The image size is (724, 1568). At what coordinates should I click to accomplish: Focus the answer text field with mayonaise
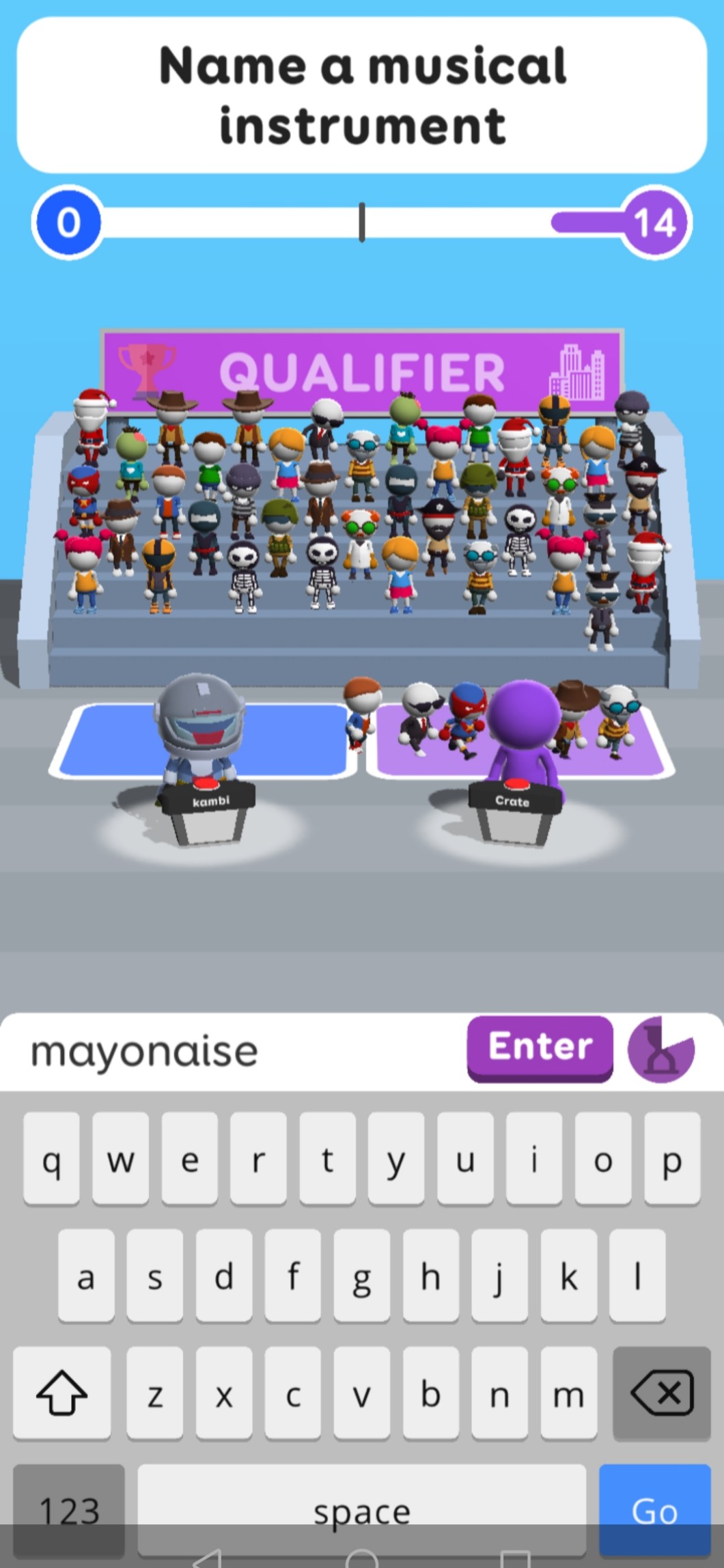click(232, 1052)
